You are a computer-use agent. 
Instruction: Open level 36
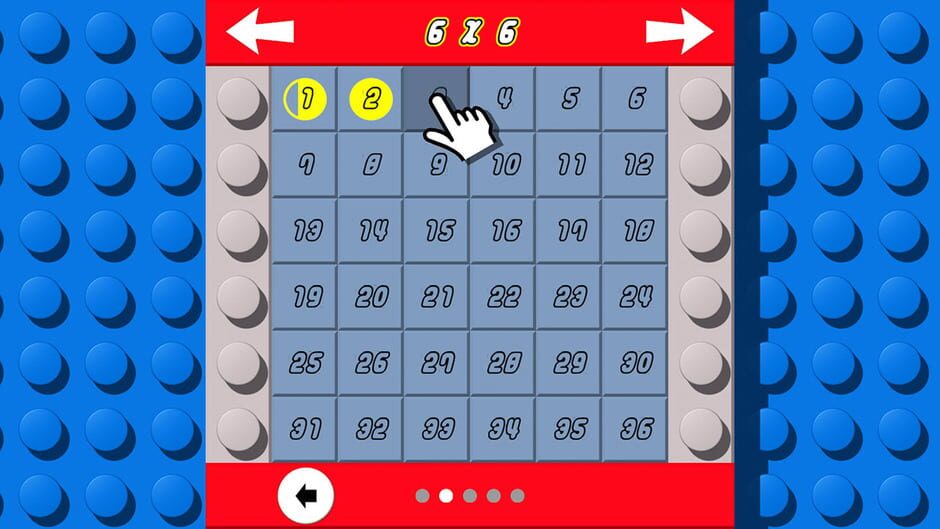tap(635, 429)
